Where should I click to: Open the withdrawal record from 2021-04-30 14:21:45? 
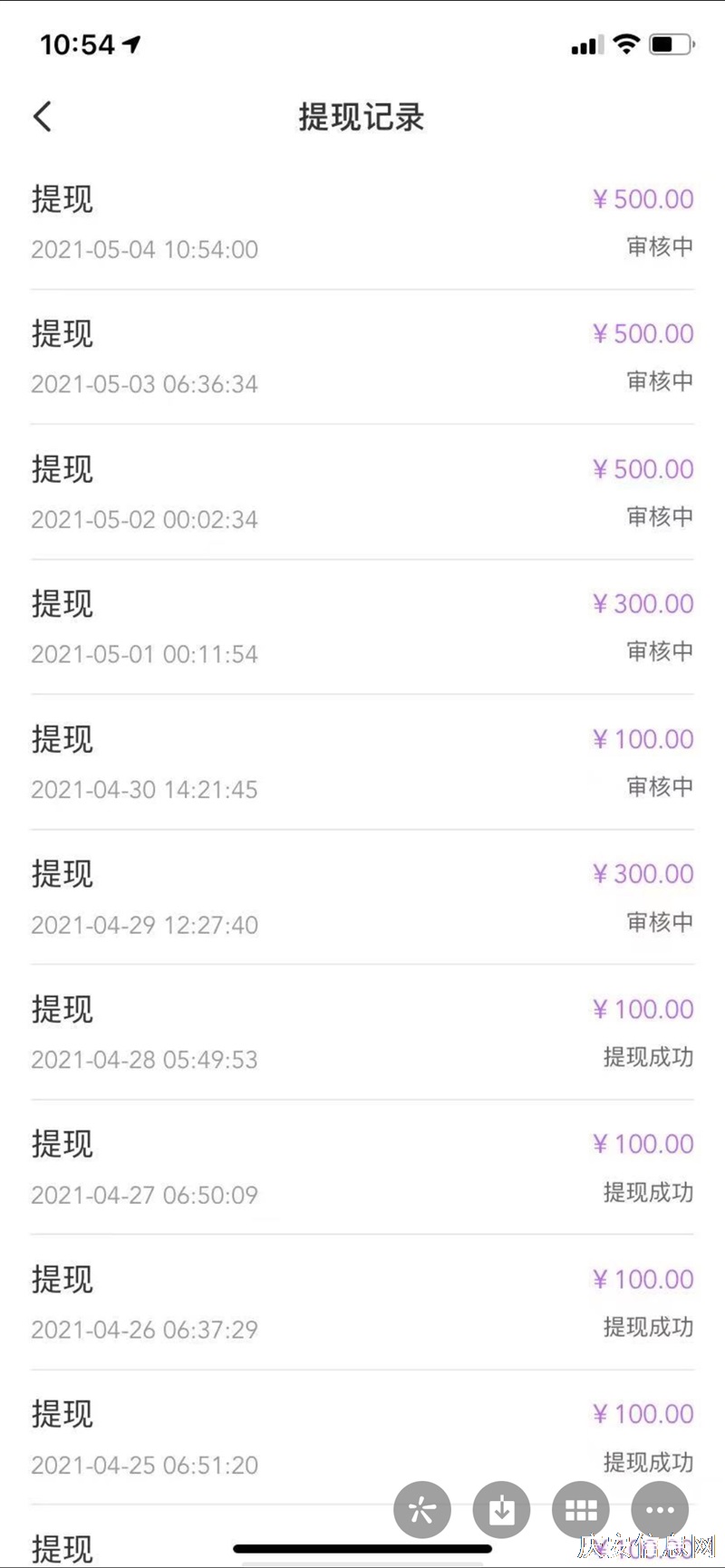(362, 762)
